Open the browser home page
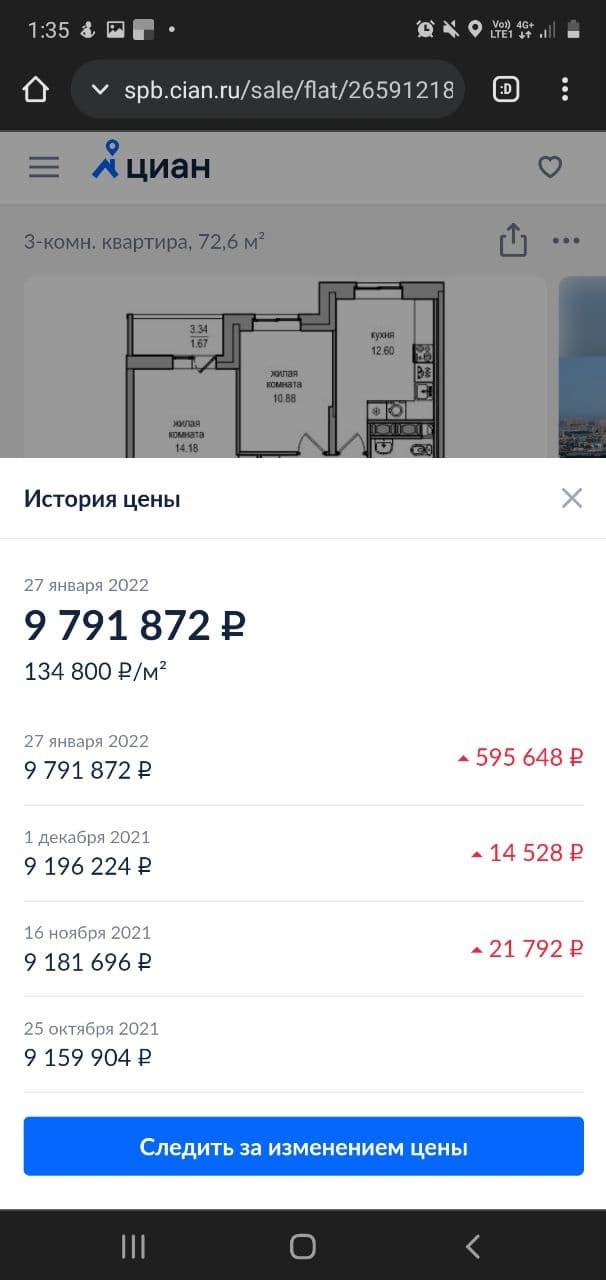The height and width of the screenshot is (1280, 606). pyautogui.click(x=35, y=90)
